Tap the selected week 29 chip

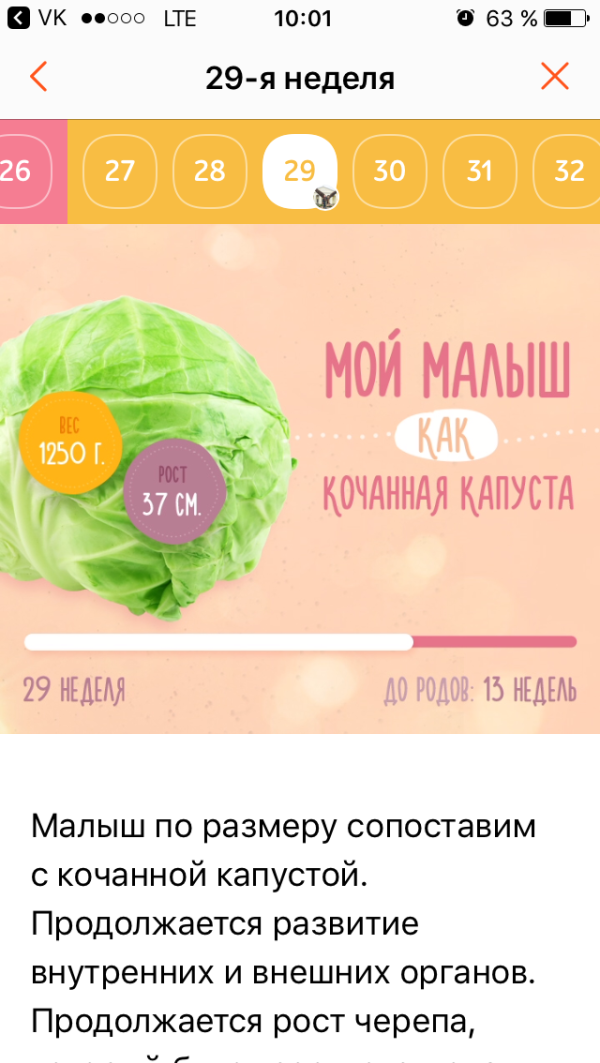299,171
